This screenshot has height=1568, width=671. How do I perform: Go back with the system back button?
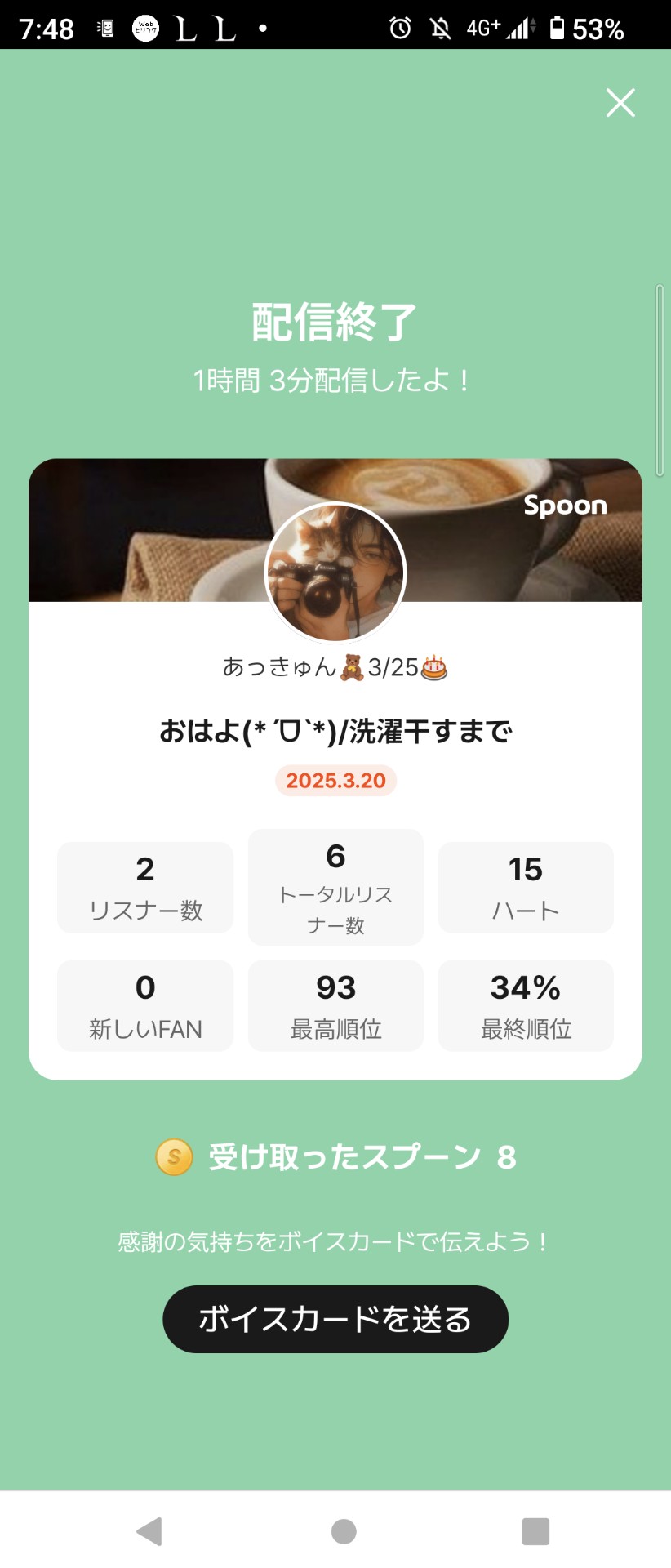[x=149, y=1531]
